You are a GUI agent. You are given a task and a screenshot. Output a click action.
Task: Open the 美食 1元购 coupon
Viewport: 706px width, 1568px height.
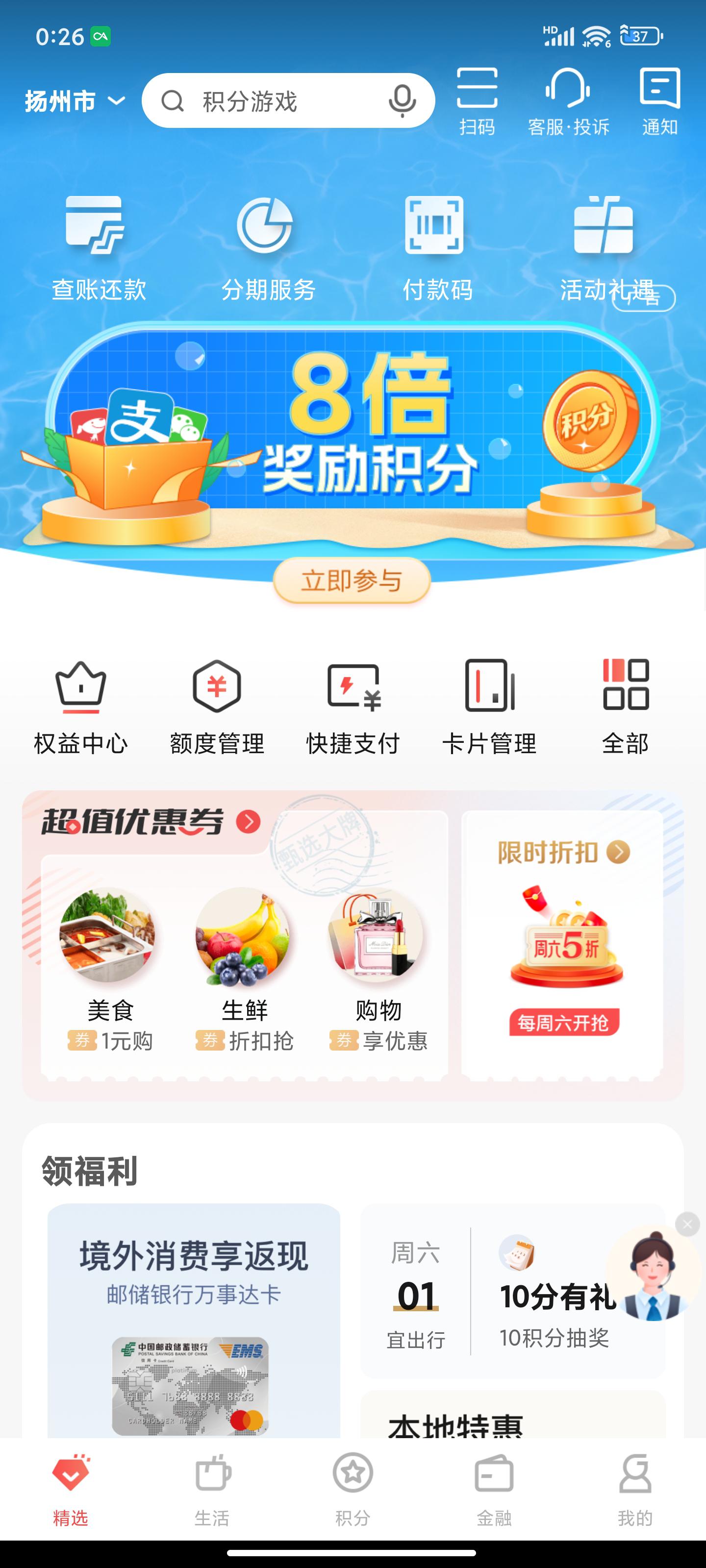[110, 968]
